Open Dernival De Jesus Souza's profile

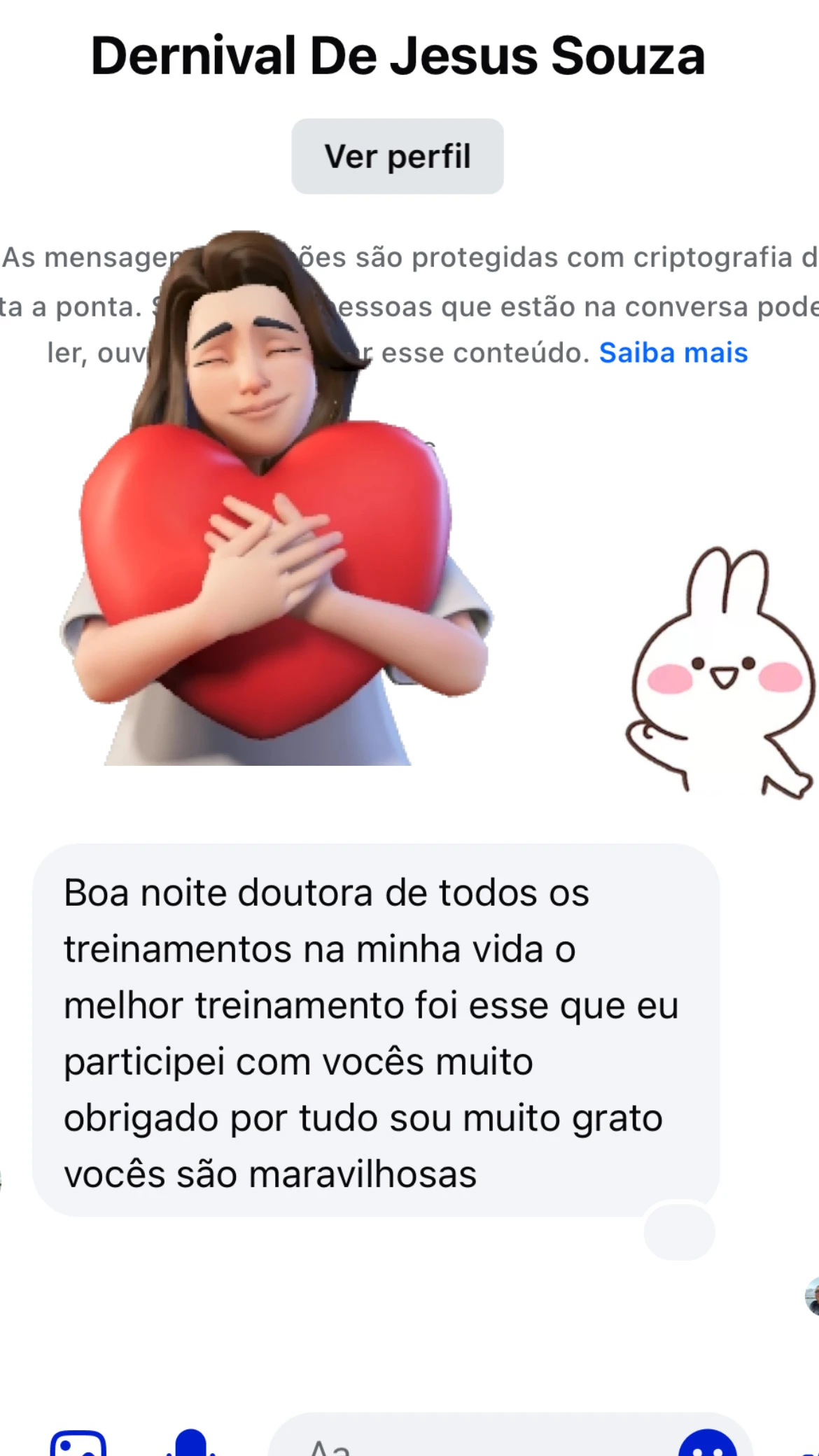pos(397,156)
